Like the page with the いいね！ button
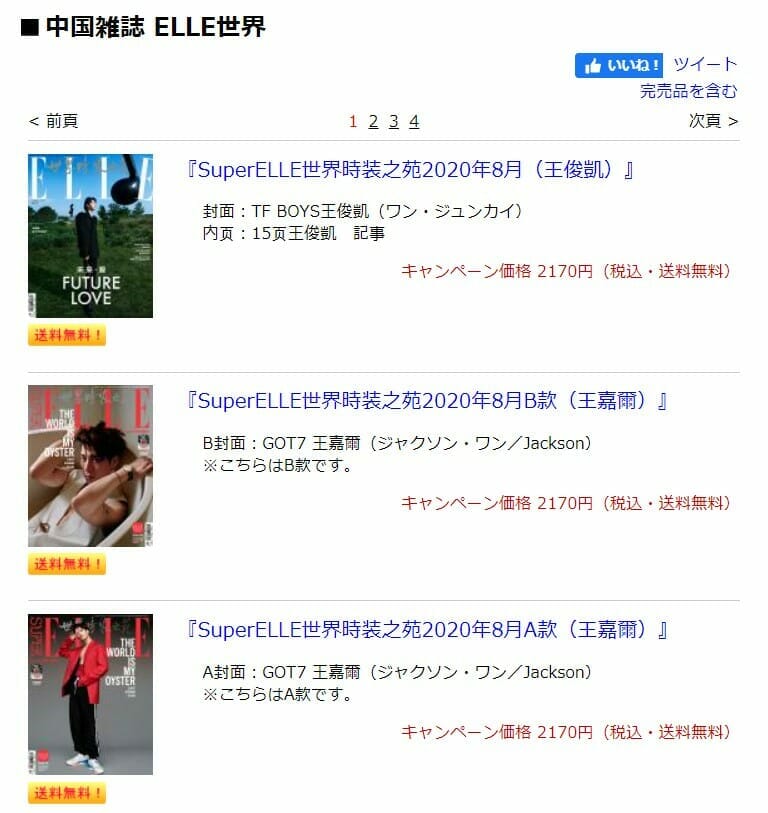The height and width of the screenshot is (813, 768). 619,65
